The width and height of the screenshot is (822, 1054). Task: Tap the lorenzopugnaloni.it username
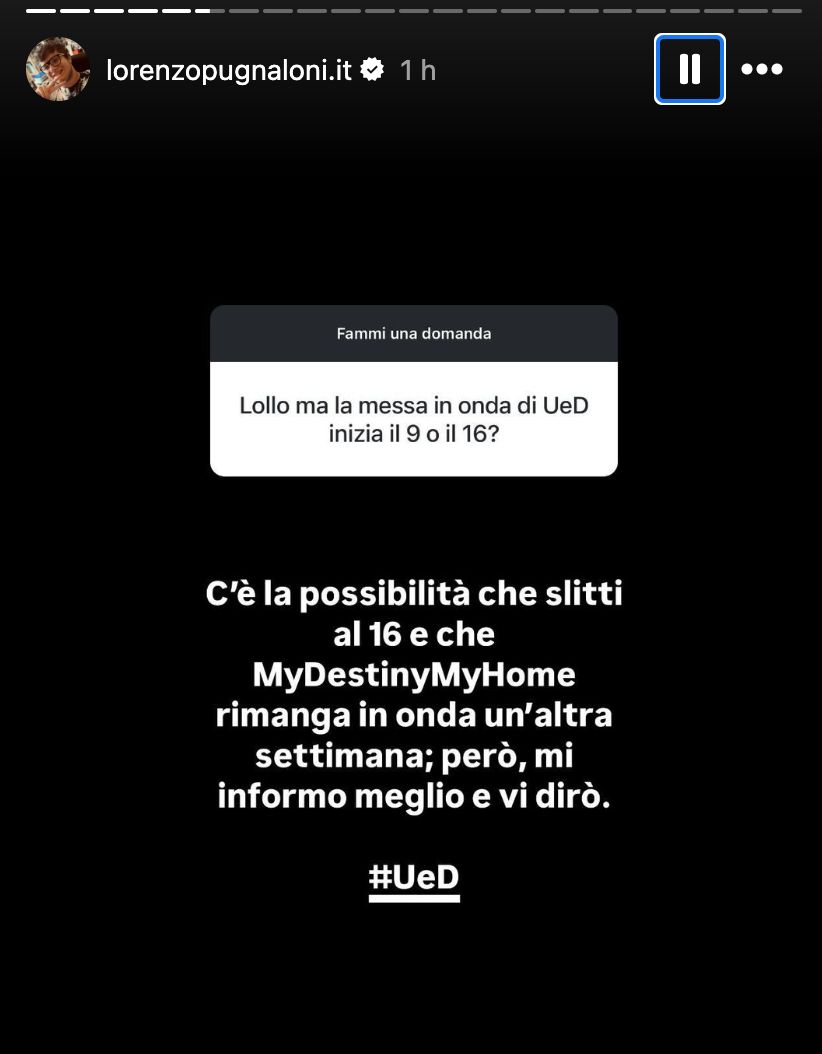tap(228, 70)
